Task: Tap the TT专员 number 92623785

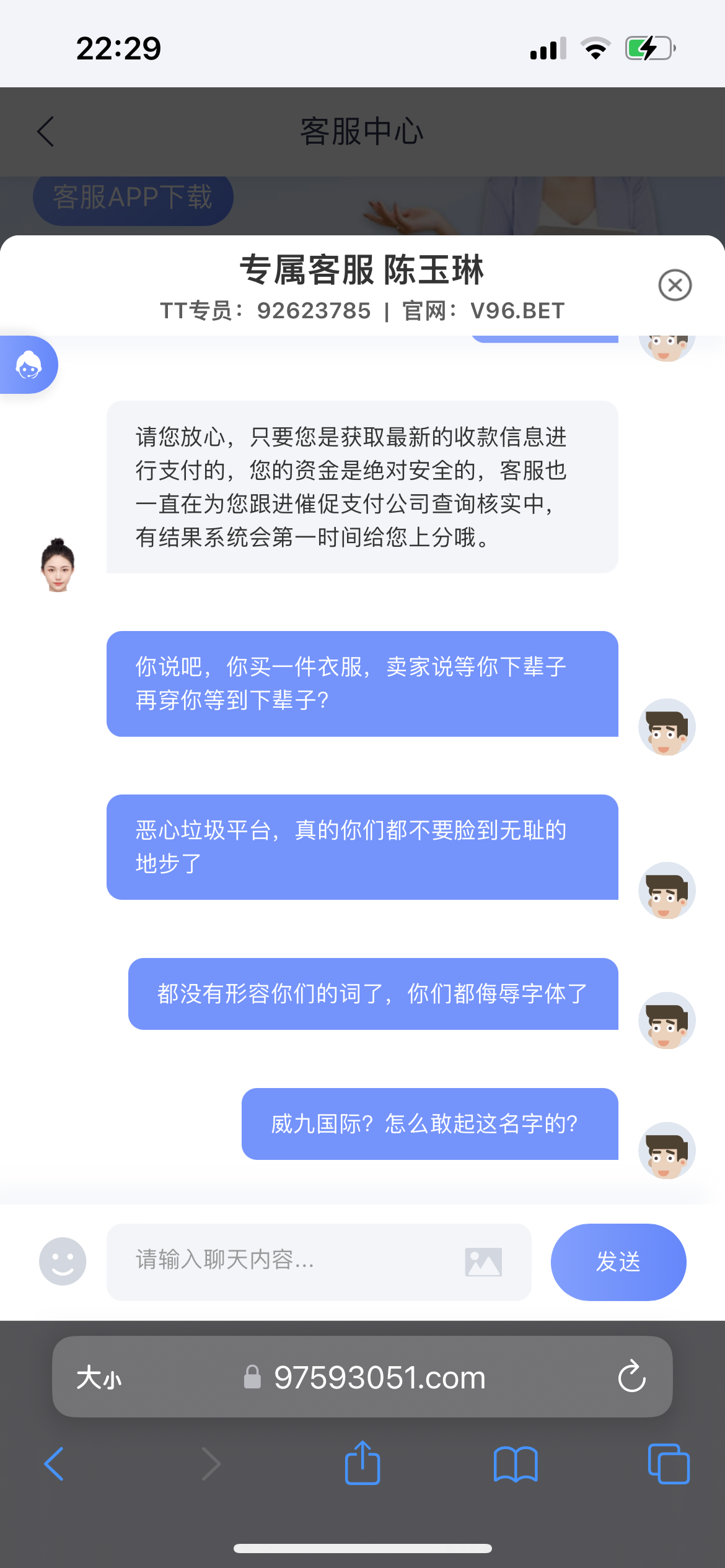Action: tap(312, 311)
